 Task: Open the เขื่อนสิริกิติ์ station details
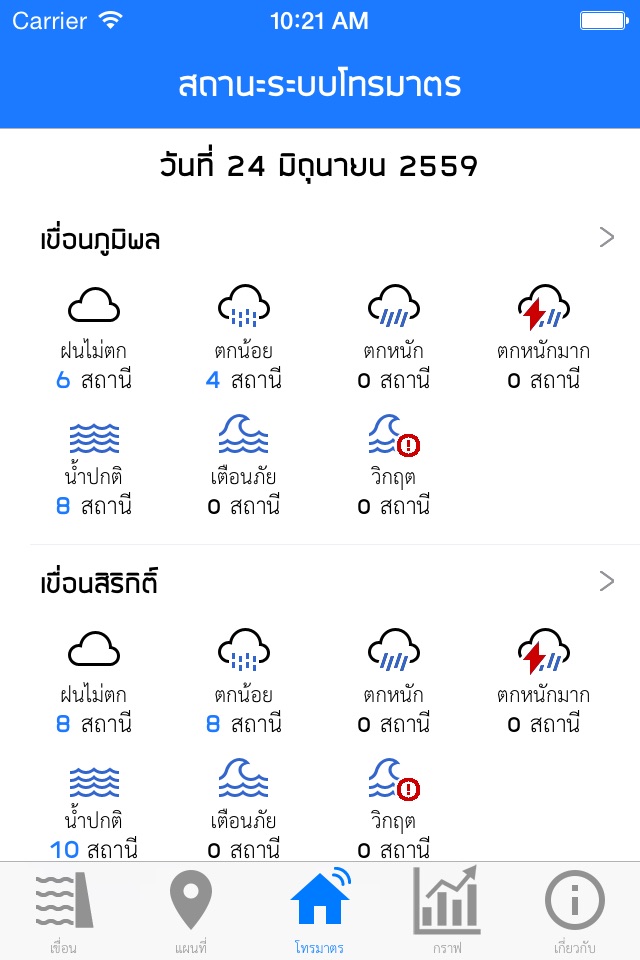[606, 581]
